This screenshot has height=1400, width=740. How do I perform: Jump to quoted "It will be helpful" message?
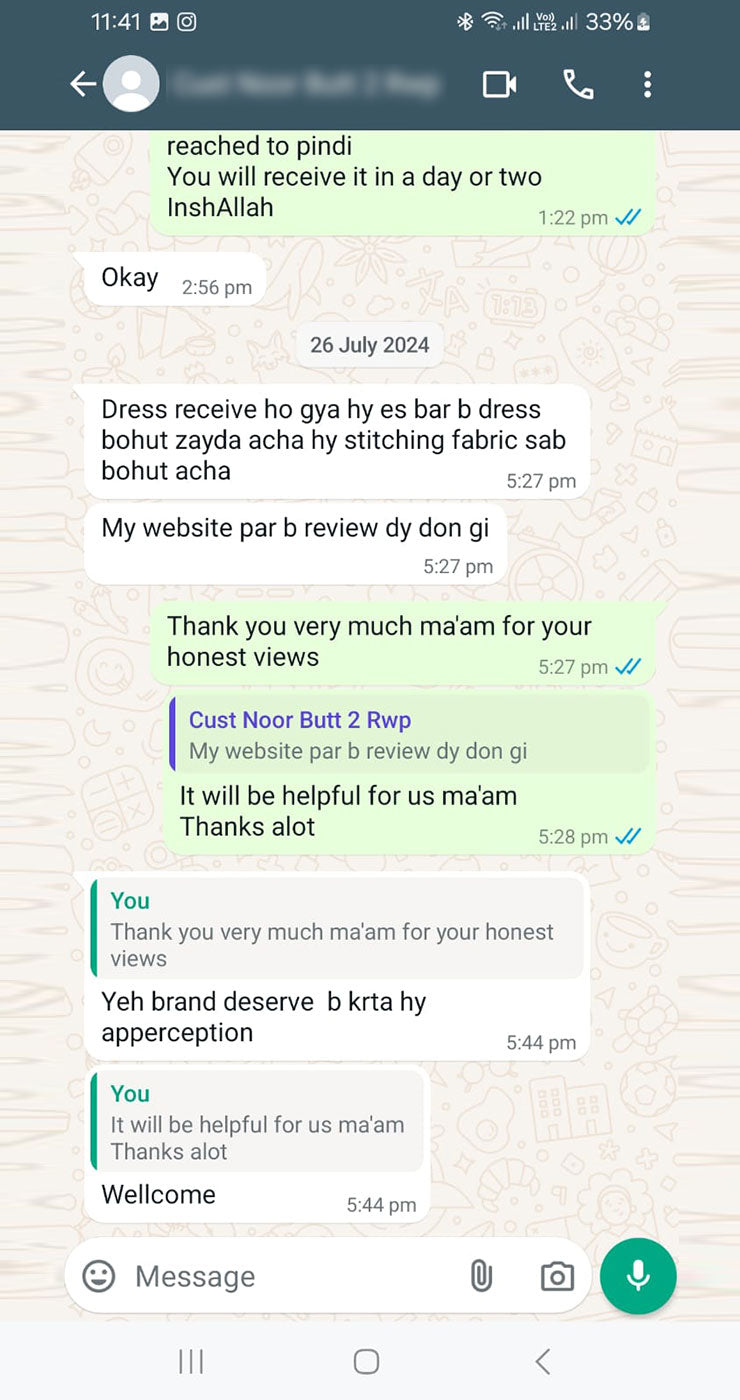click(x=258, y=1122)
